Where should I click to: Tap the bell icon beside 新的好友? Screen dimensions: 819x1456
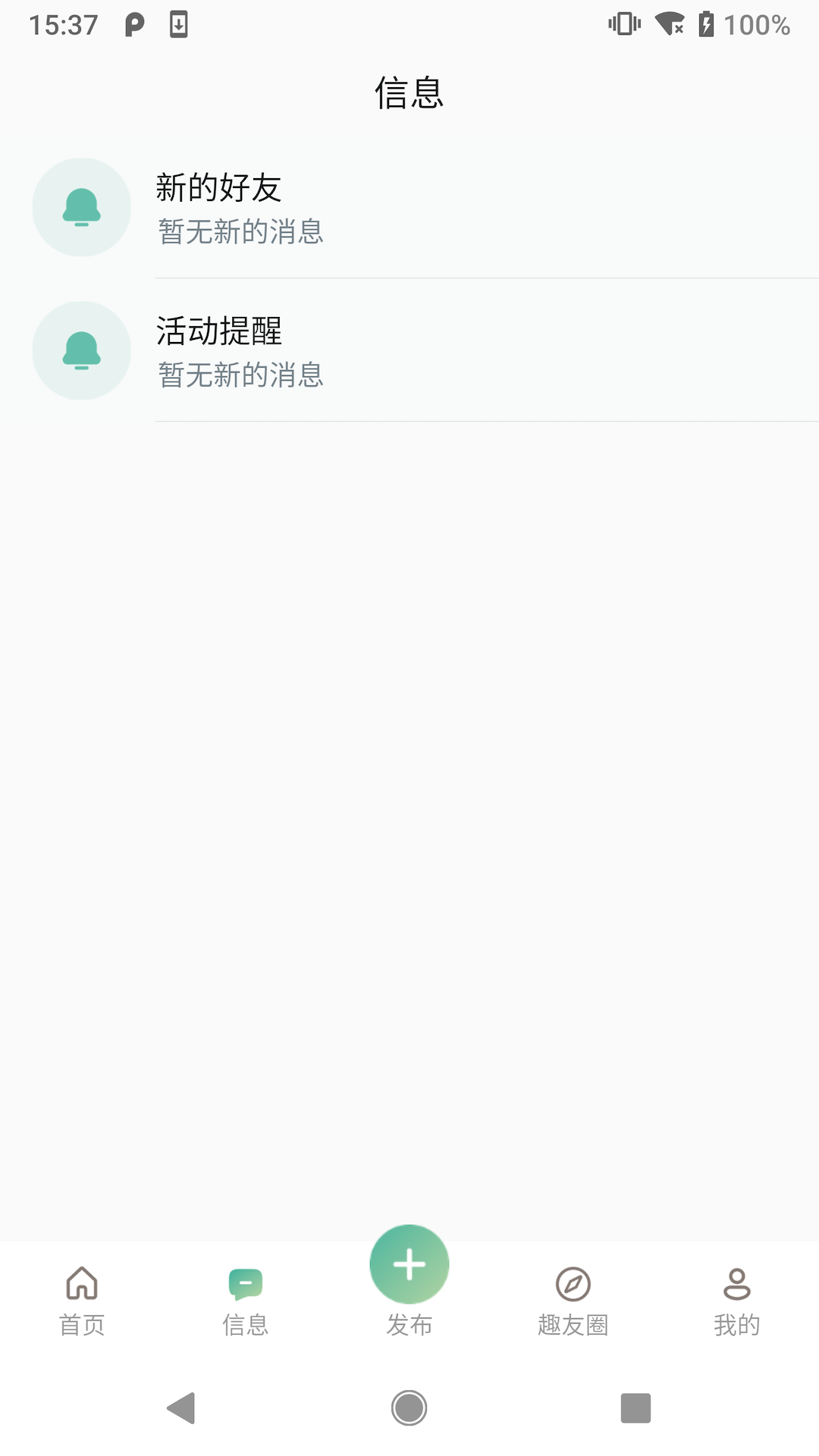coord(81,207)
